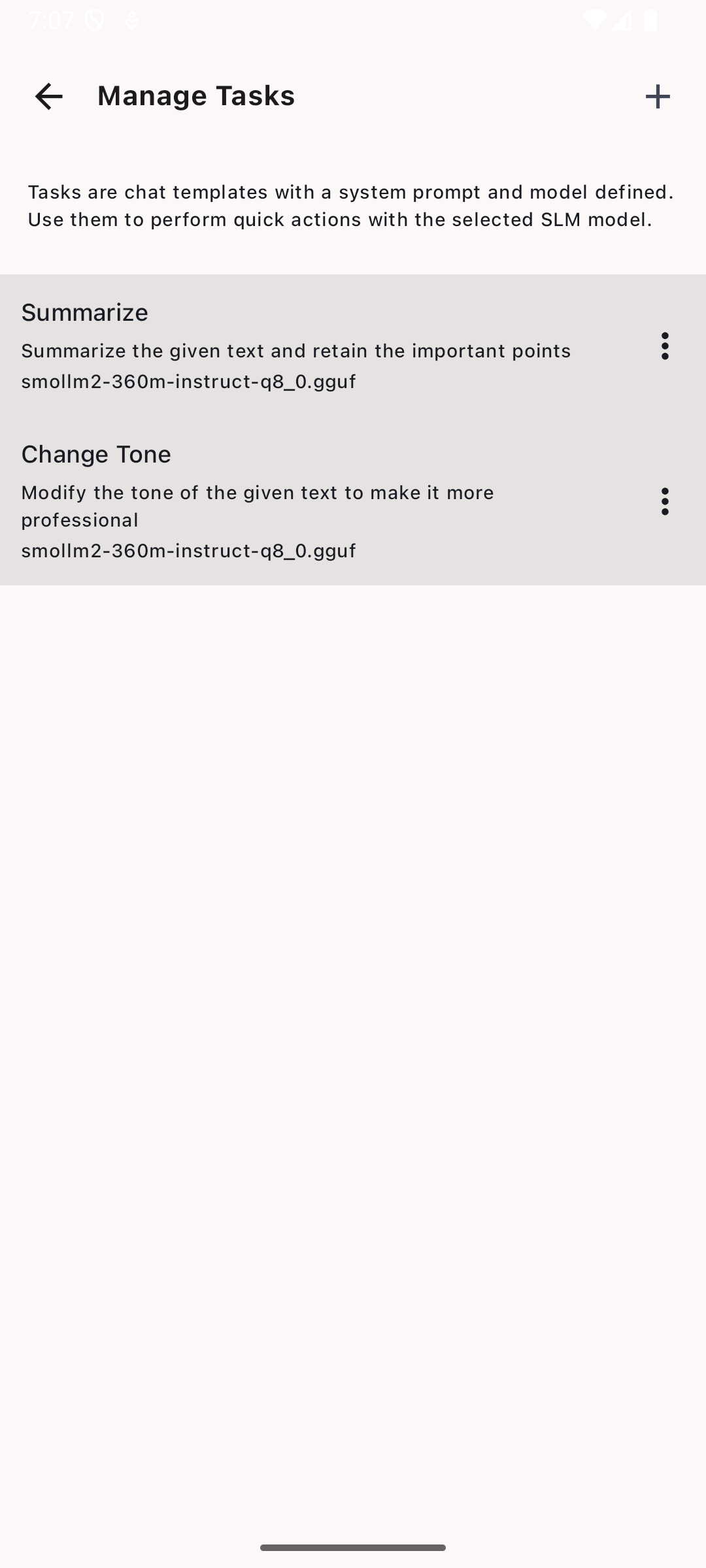Open the three-dot menu for Change Tone
The height and width of the screenshot is (1568, 706).
[664, 503]
